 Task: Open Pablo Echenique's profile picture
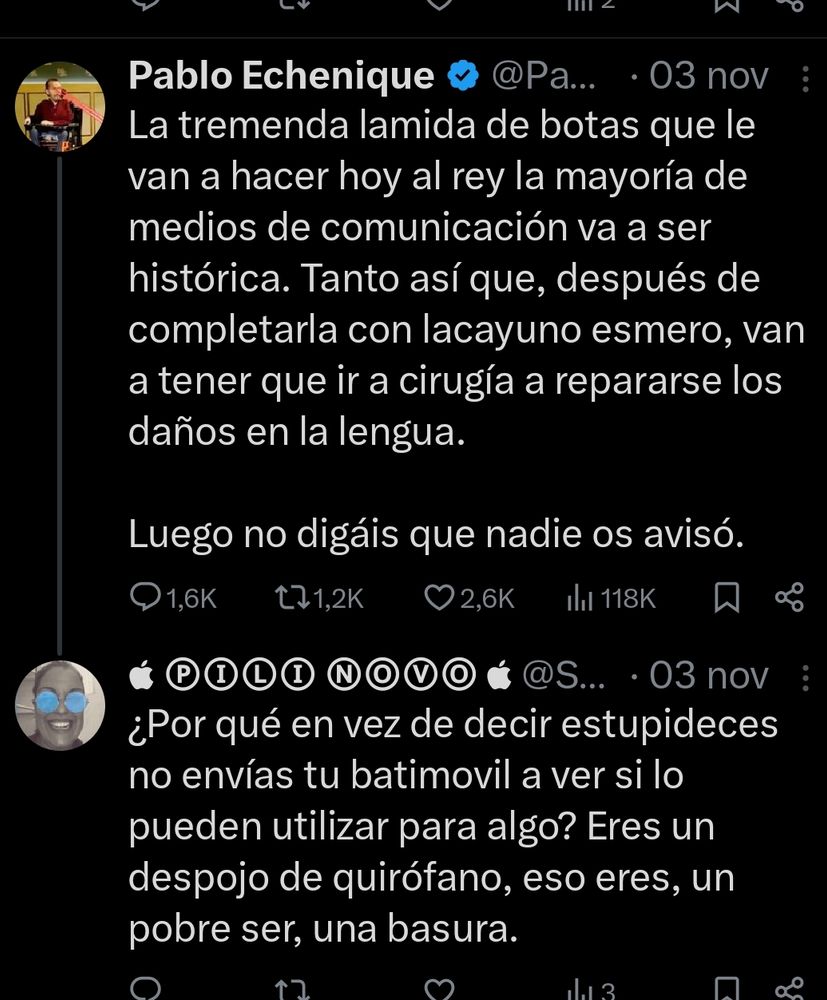click(60, 107)
